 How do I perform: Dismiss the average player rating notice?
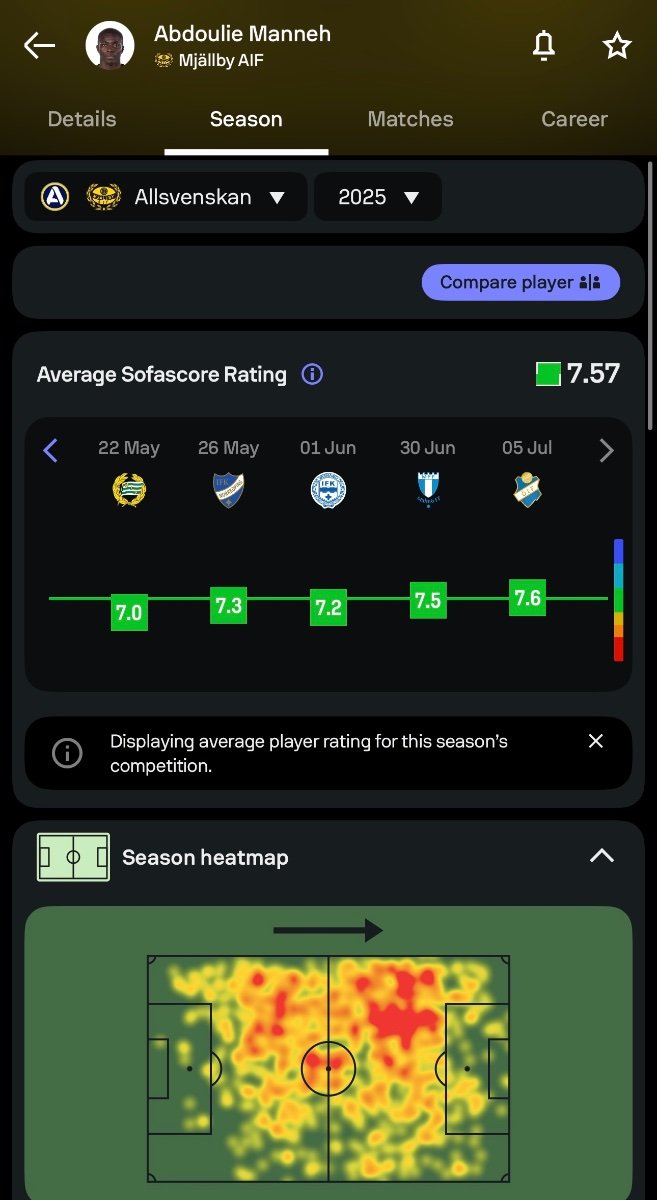click(x=596, y=741)
